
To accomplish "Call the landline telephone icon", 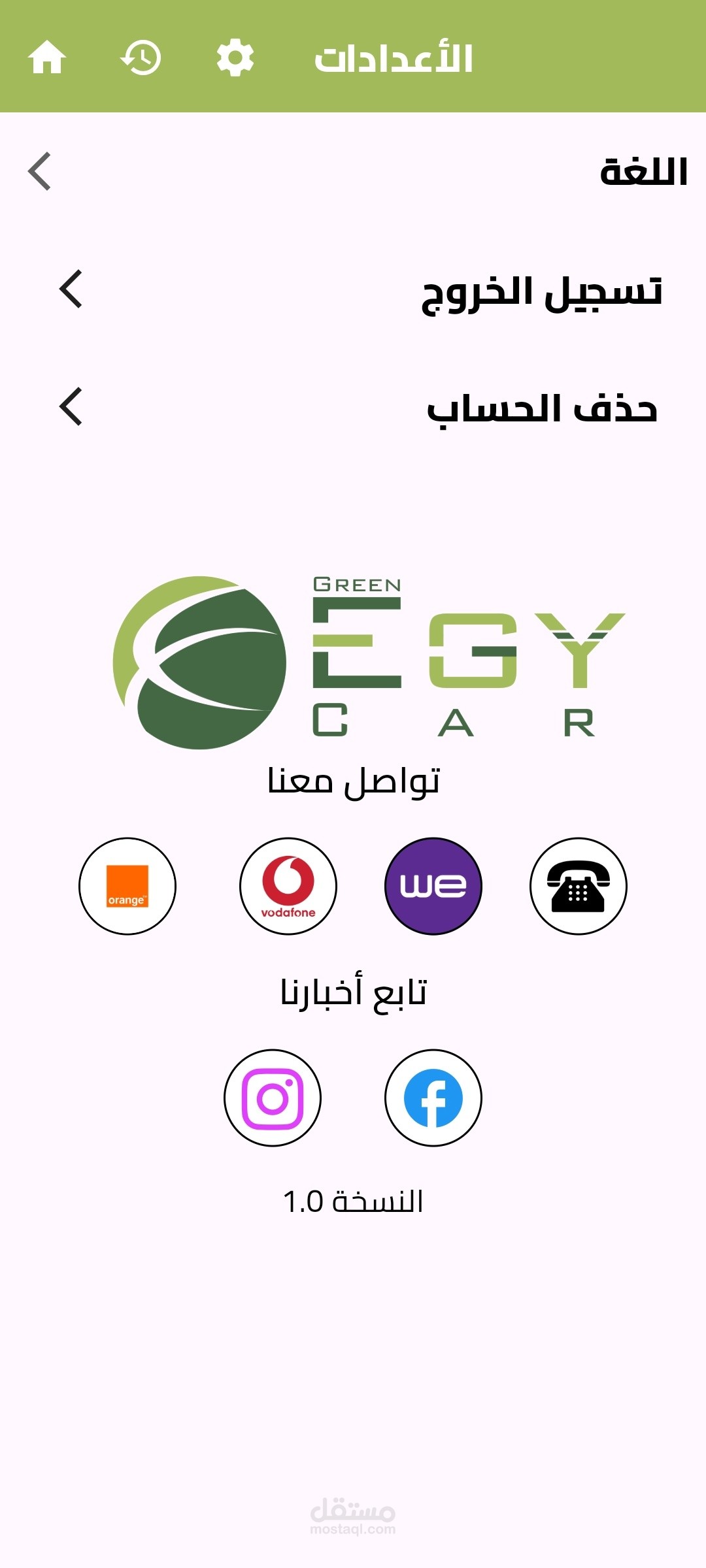I will coord(579,886).
